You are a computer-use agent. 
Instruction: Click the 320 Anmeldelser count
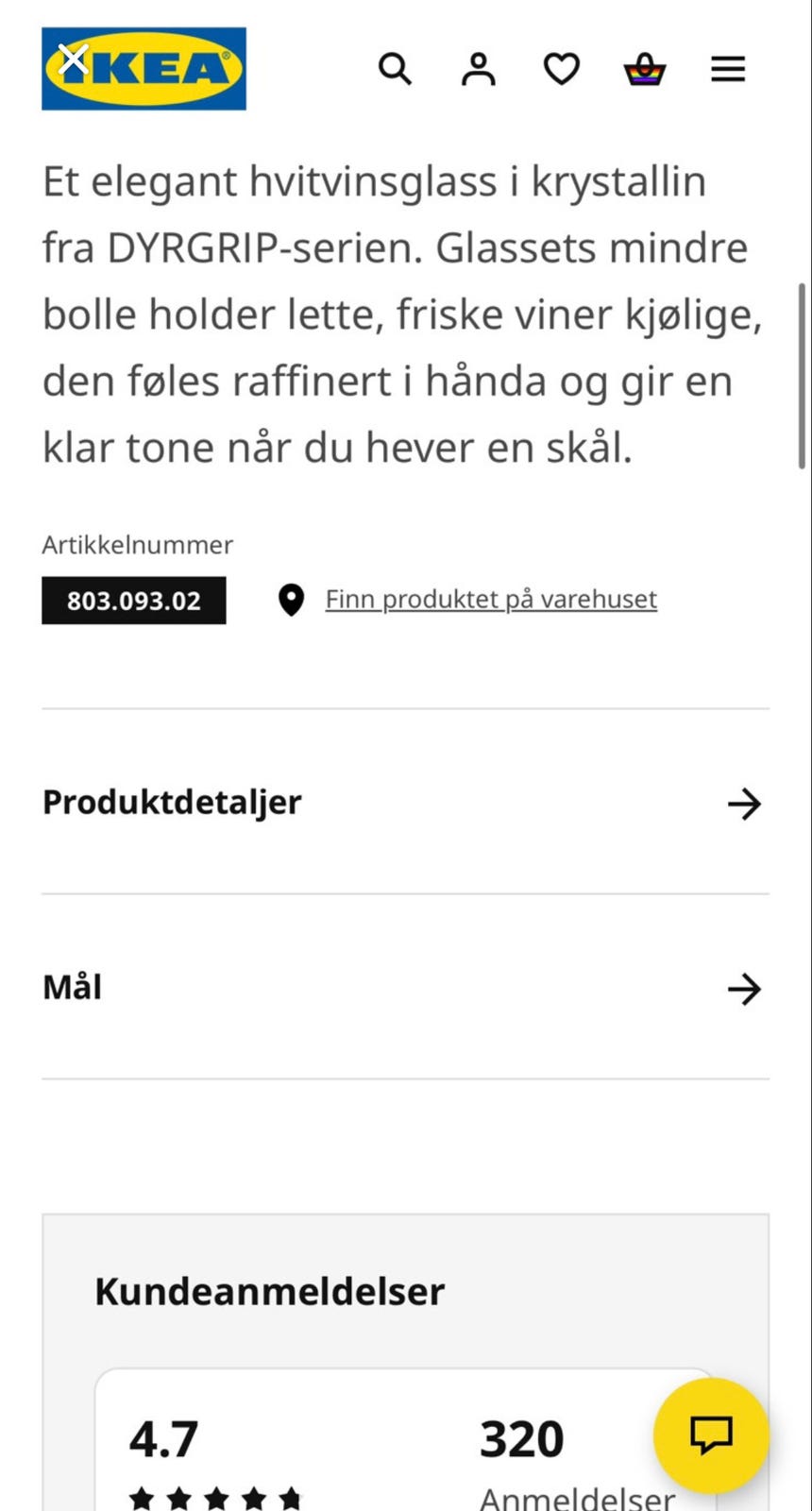point(522,1438)
